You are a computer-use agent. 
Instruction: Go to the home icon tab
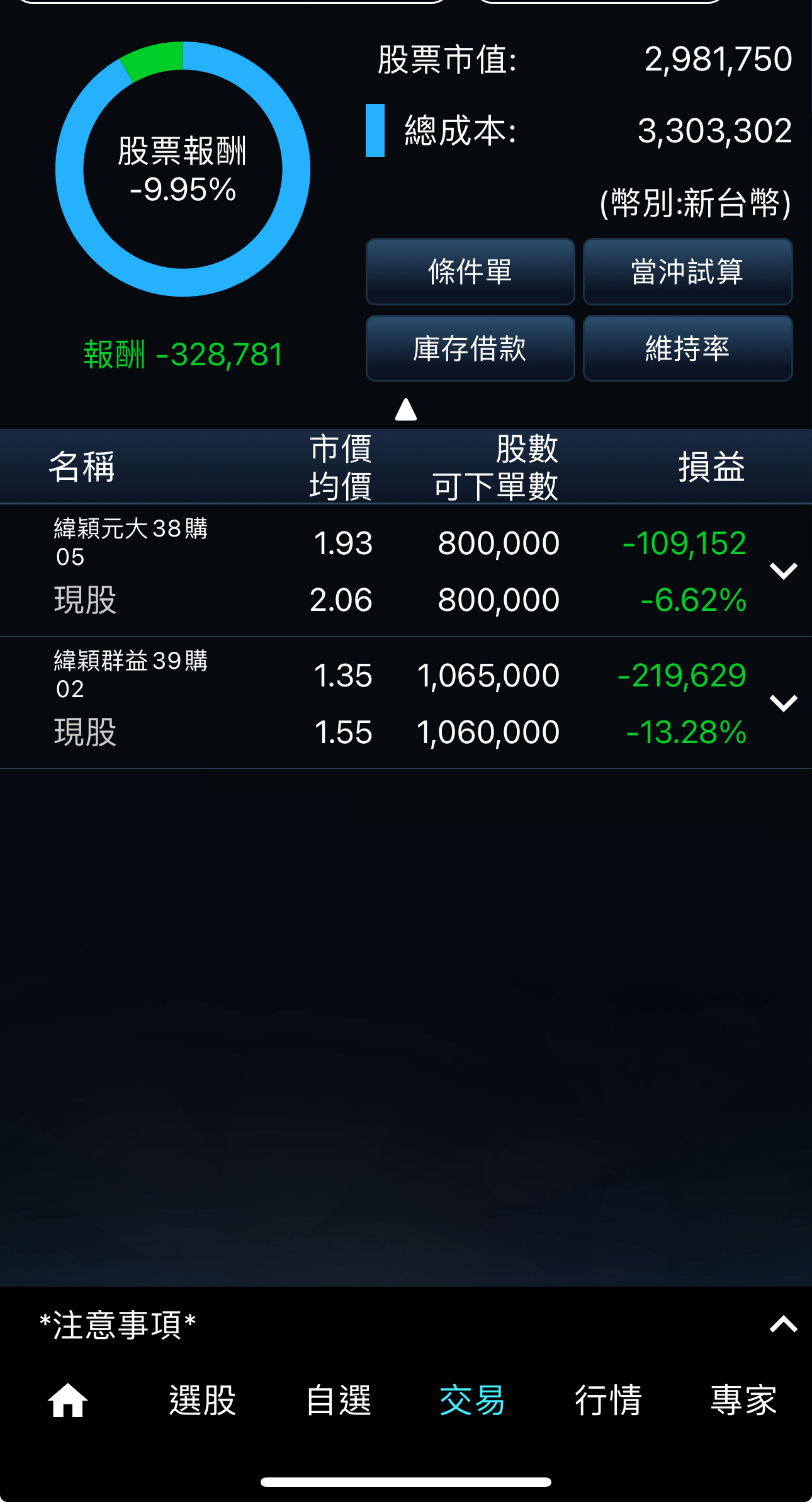[67, 1400]
